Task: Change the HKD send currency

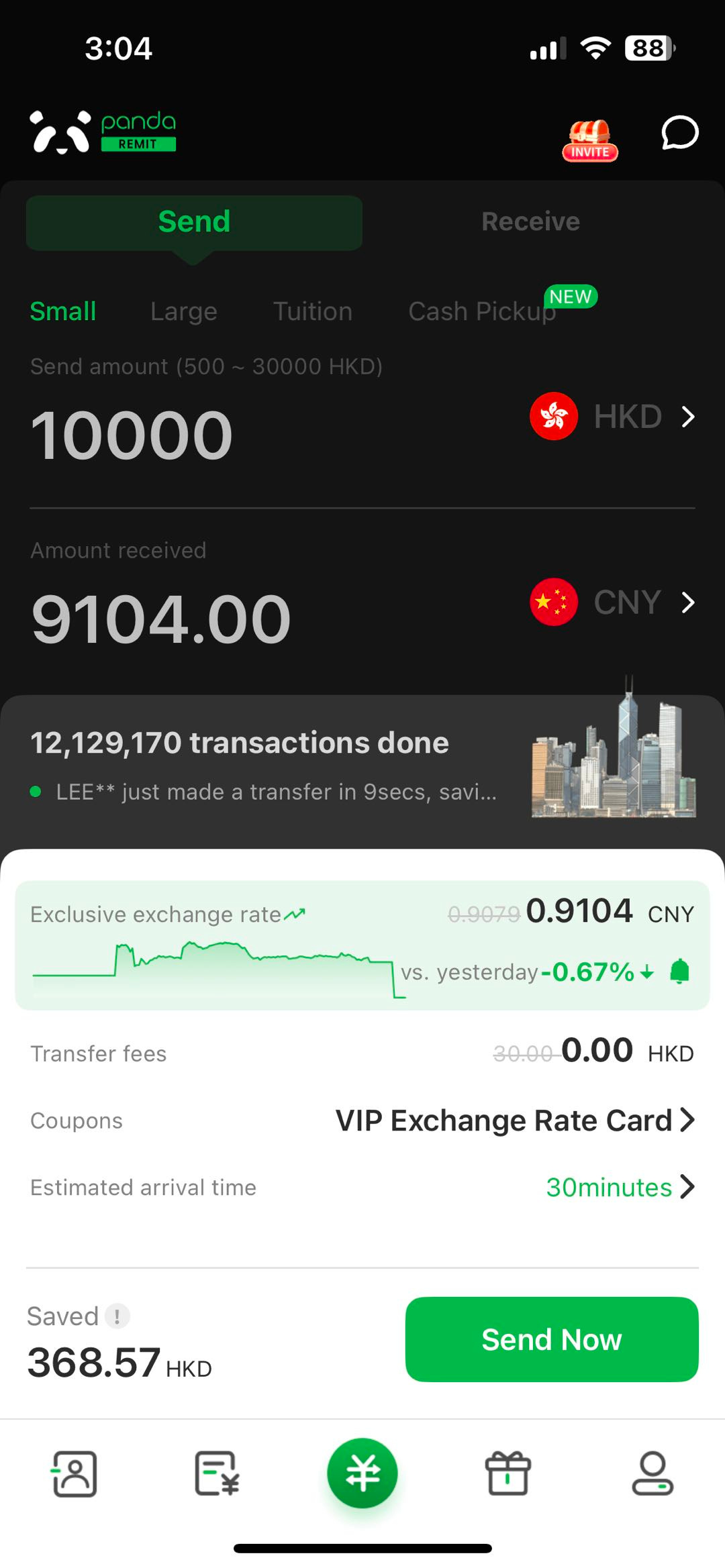Action: click(x=612, y=417)
